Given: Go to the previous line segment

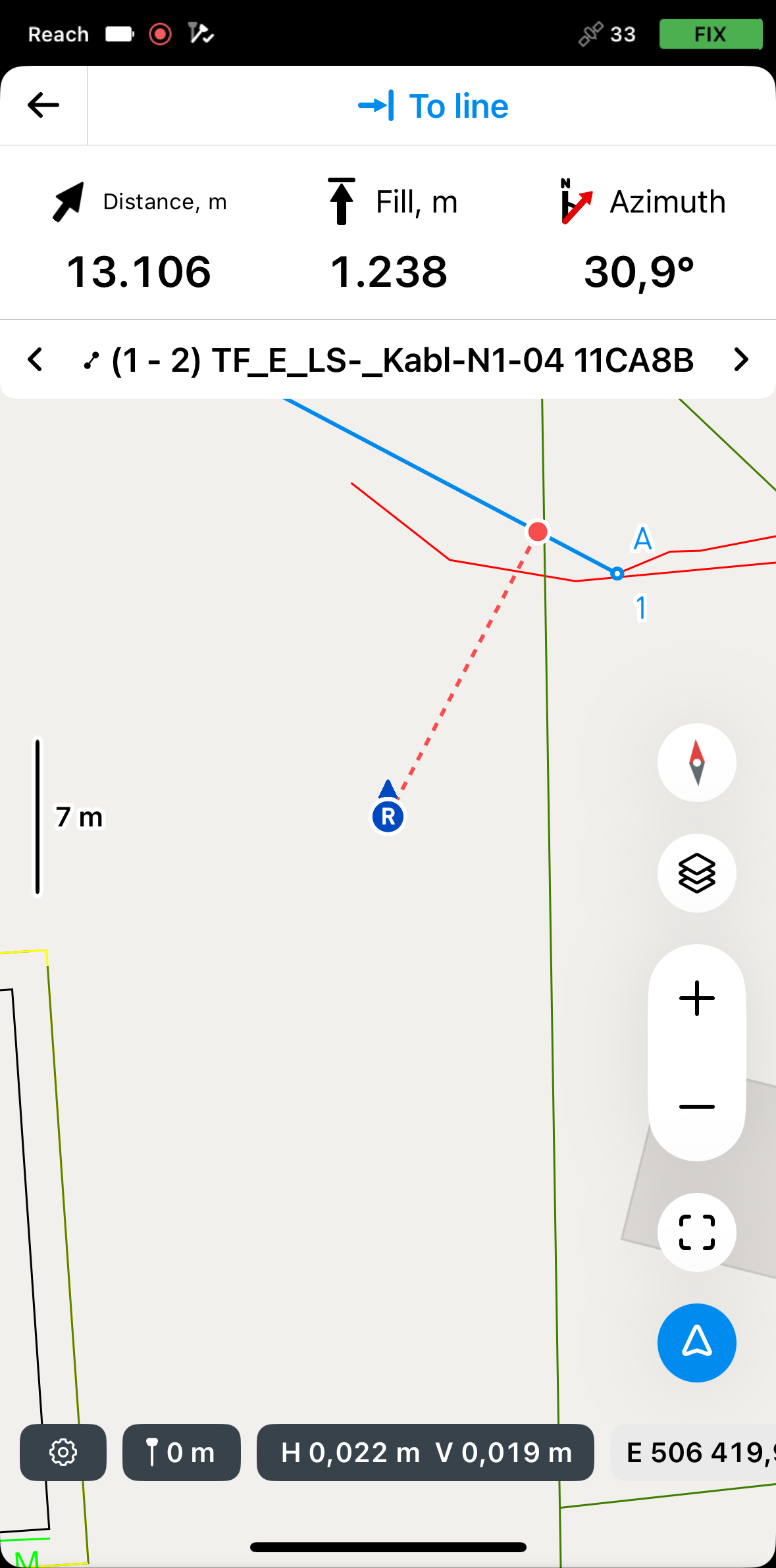Looking at the screenshot, I should (36, 360).
